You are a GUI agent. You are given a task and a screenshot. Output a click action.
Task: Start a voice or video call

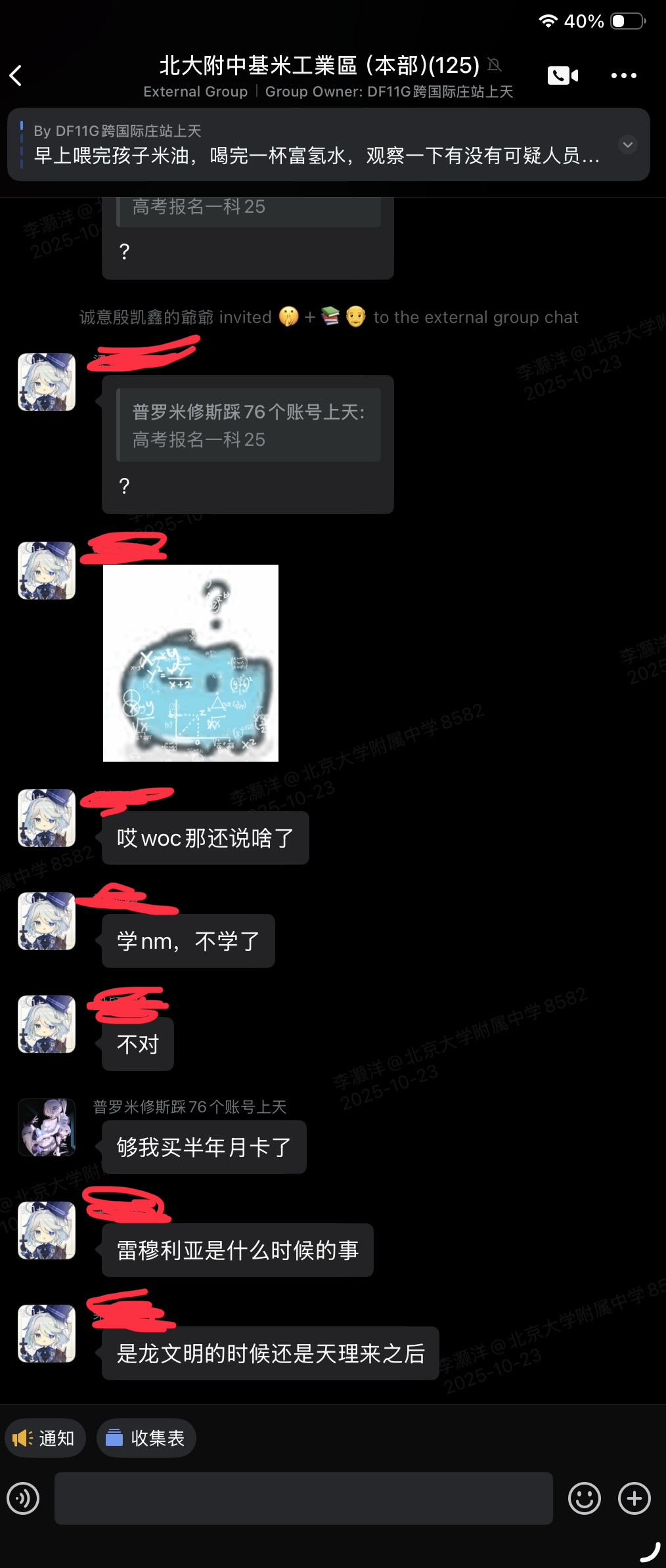[x=562, y=76]
